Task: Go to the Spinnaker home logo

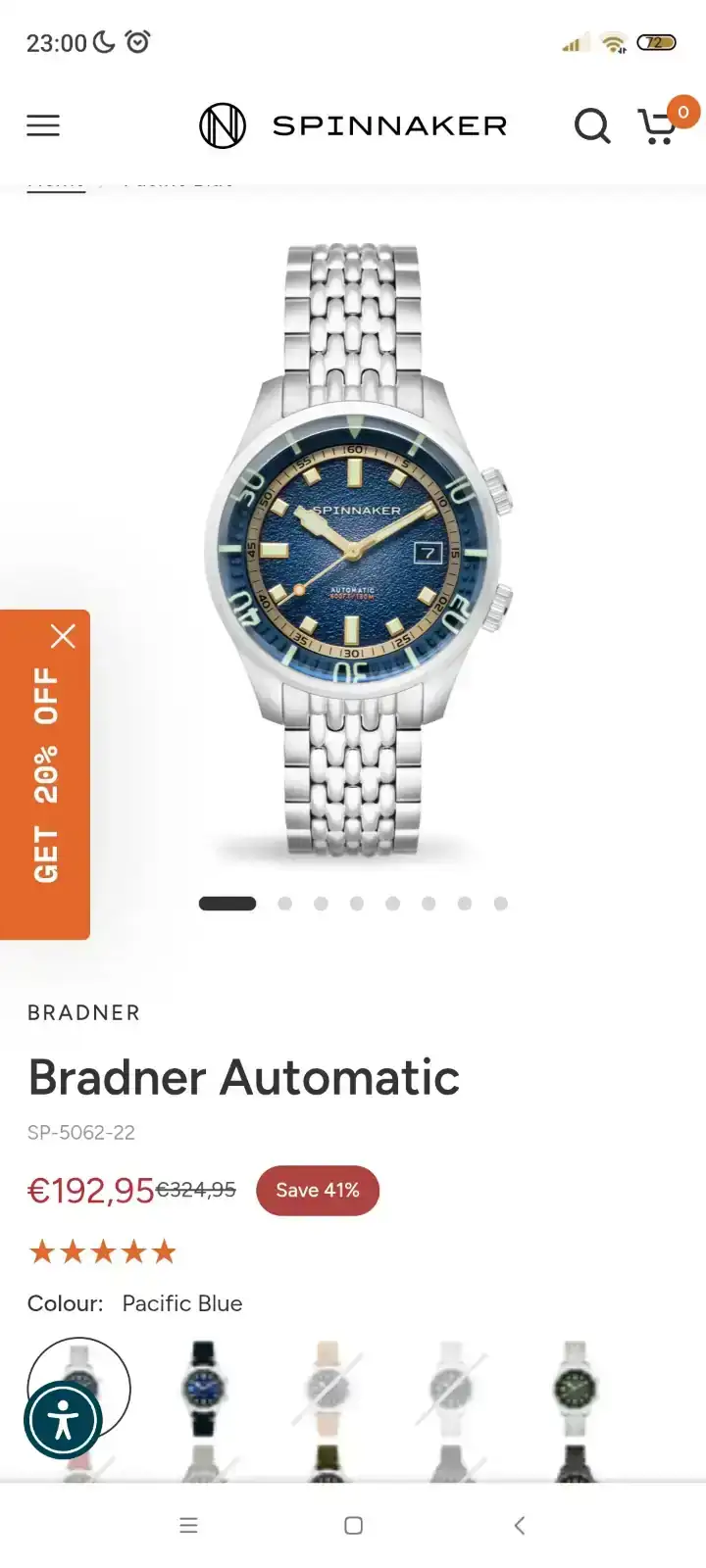Action: (353, 125)
